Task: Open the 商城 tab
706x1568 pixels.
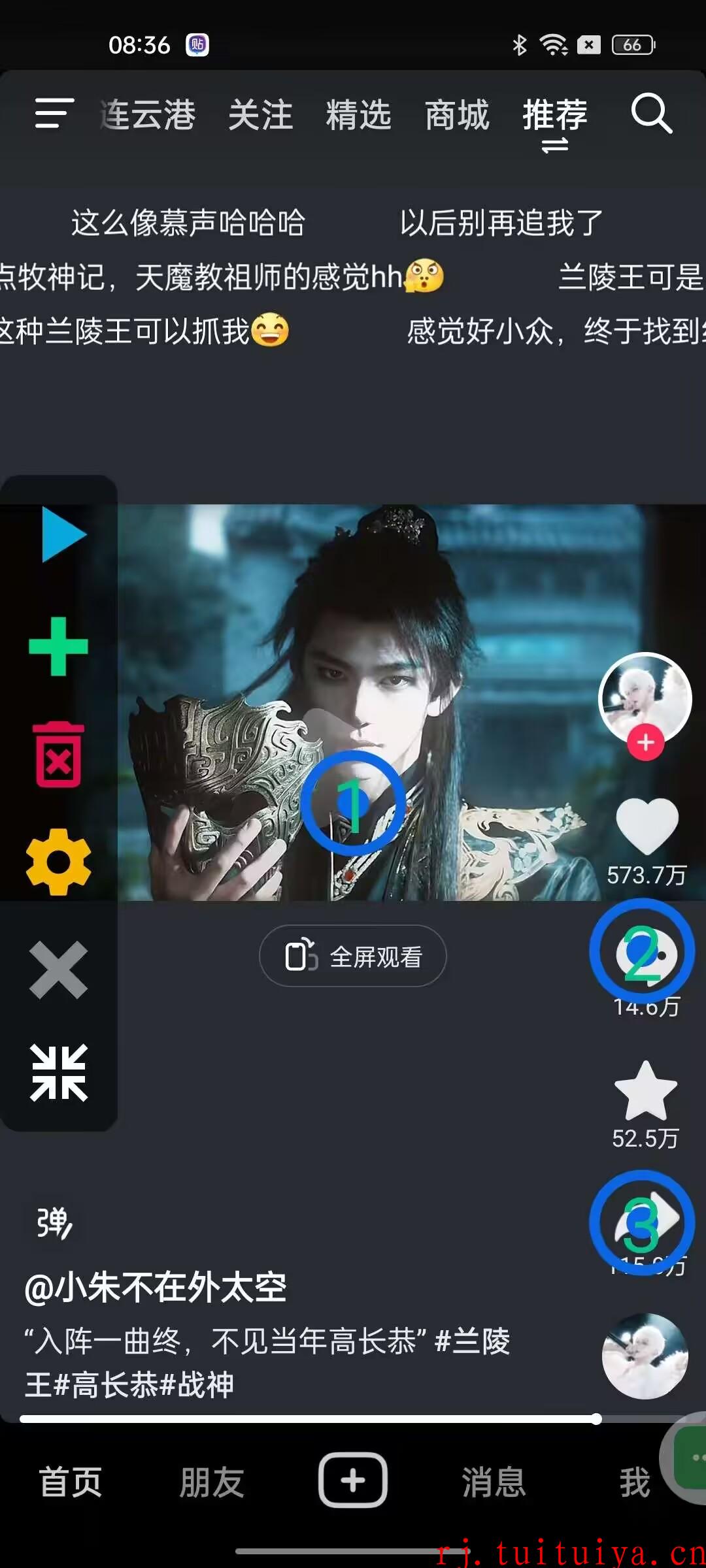Action: (x=457, y=115)
